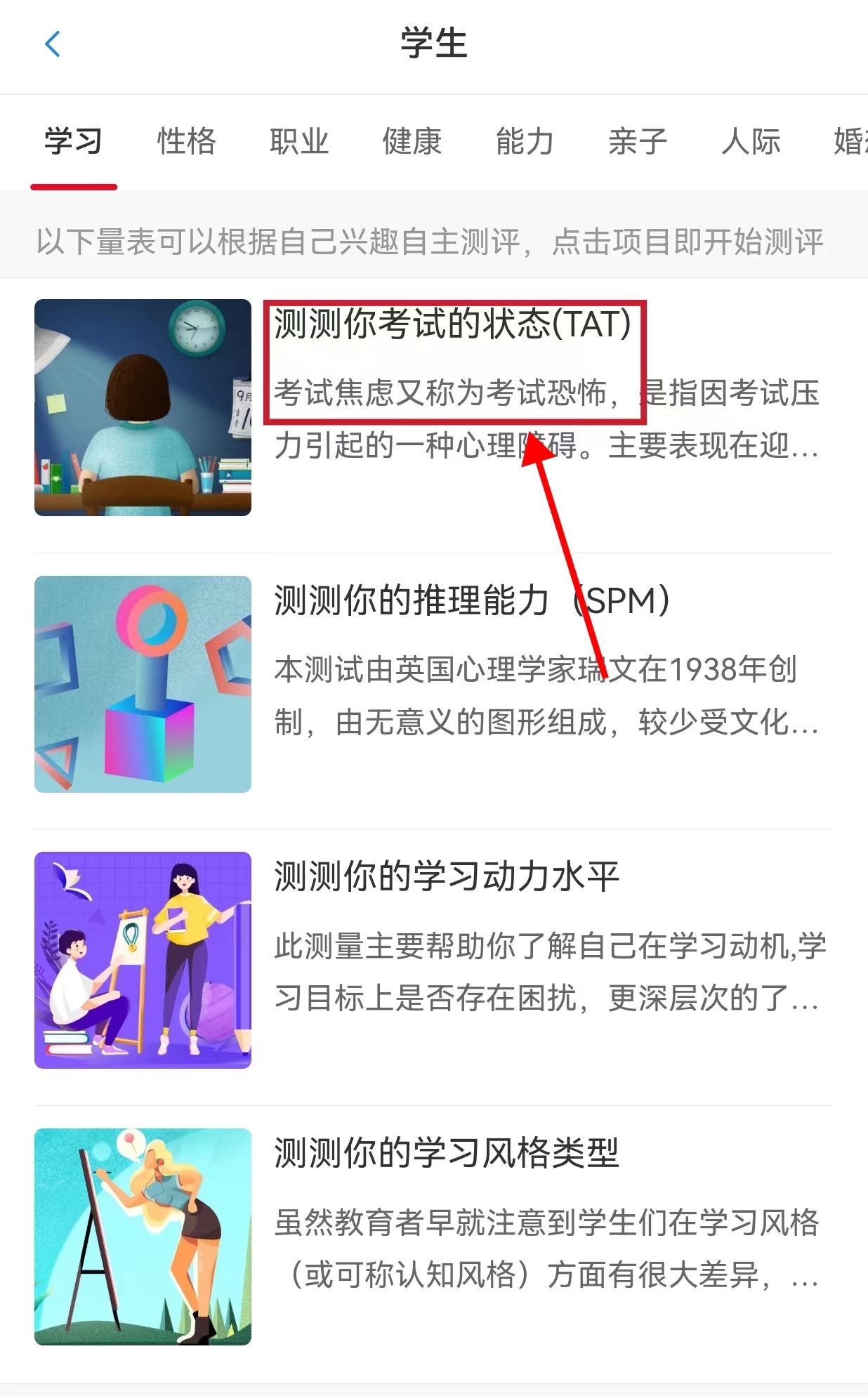Select the 学习 tab
Image resolution: width=868 pixels, height=1396 pixels.
[73, 141]
